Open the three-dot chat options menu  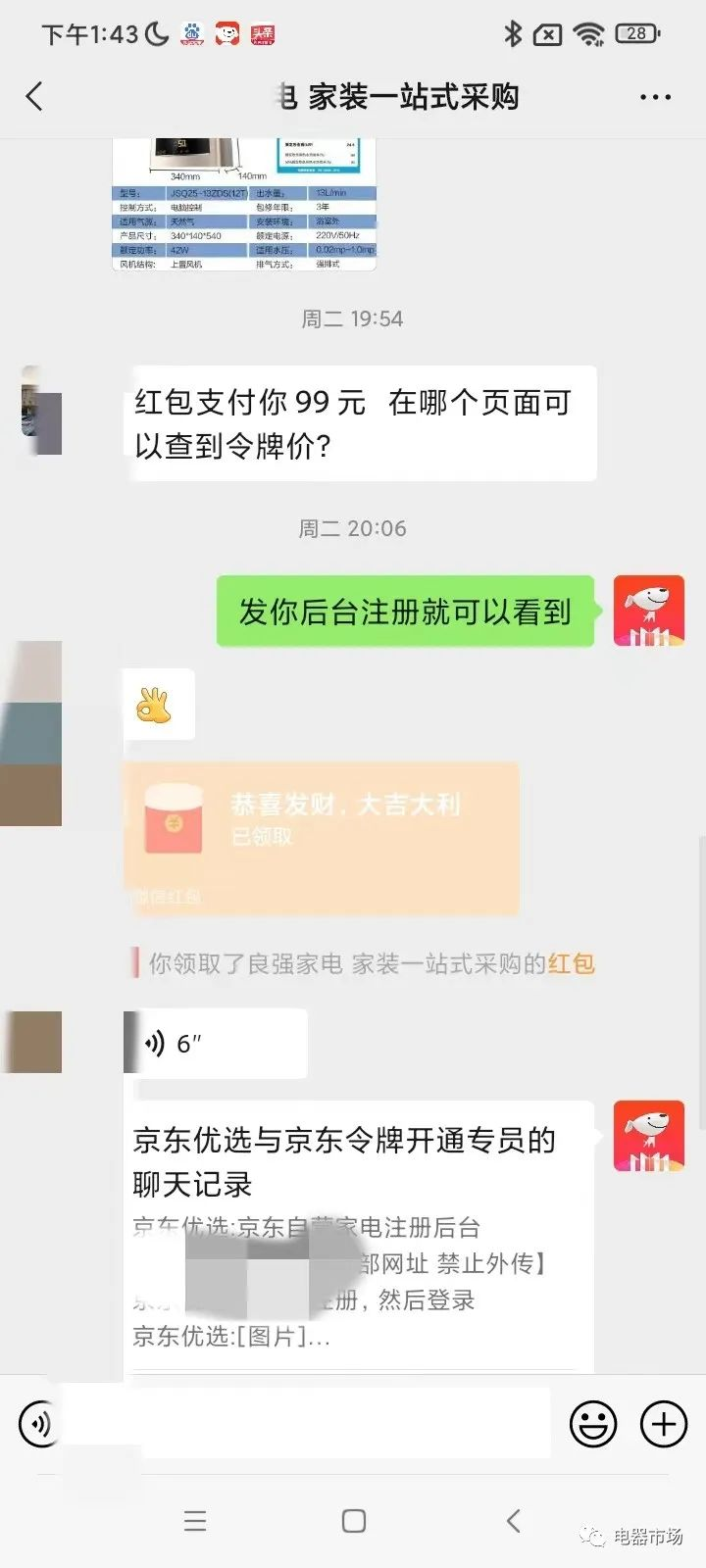pyautogui.click(x=654, y=97)
